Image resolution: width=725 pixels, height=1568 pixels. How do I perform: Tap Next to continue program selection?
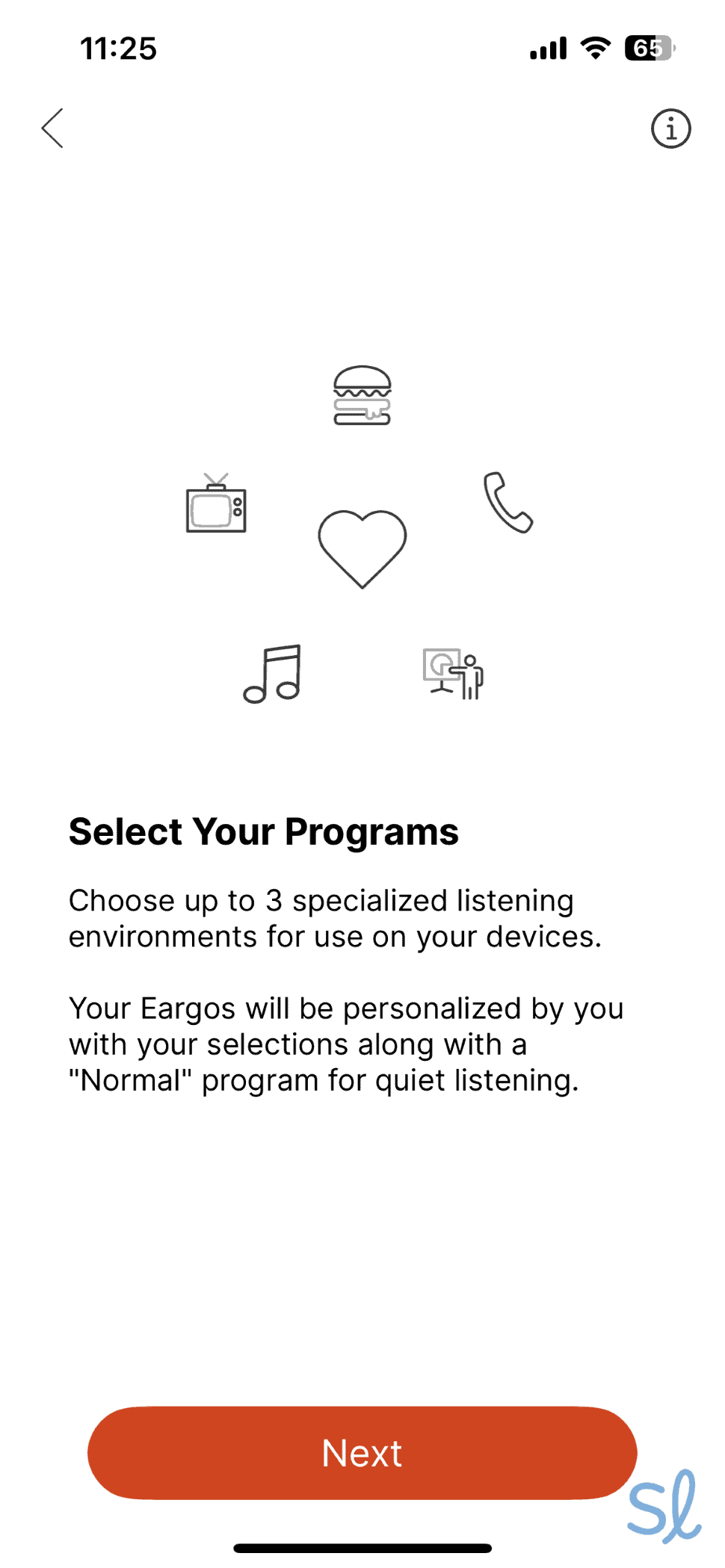coord(362,1453)
